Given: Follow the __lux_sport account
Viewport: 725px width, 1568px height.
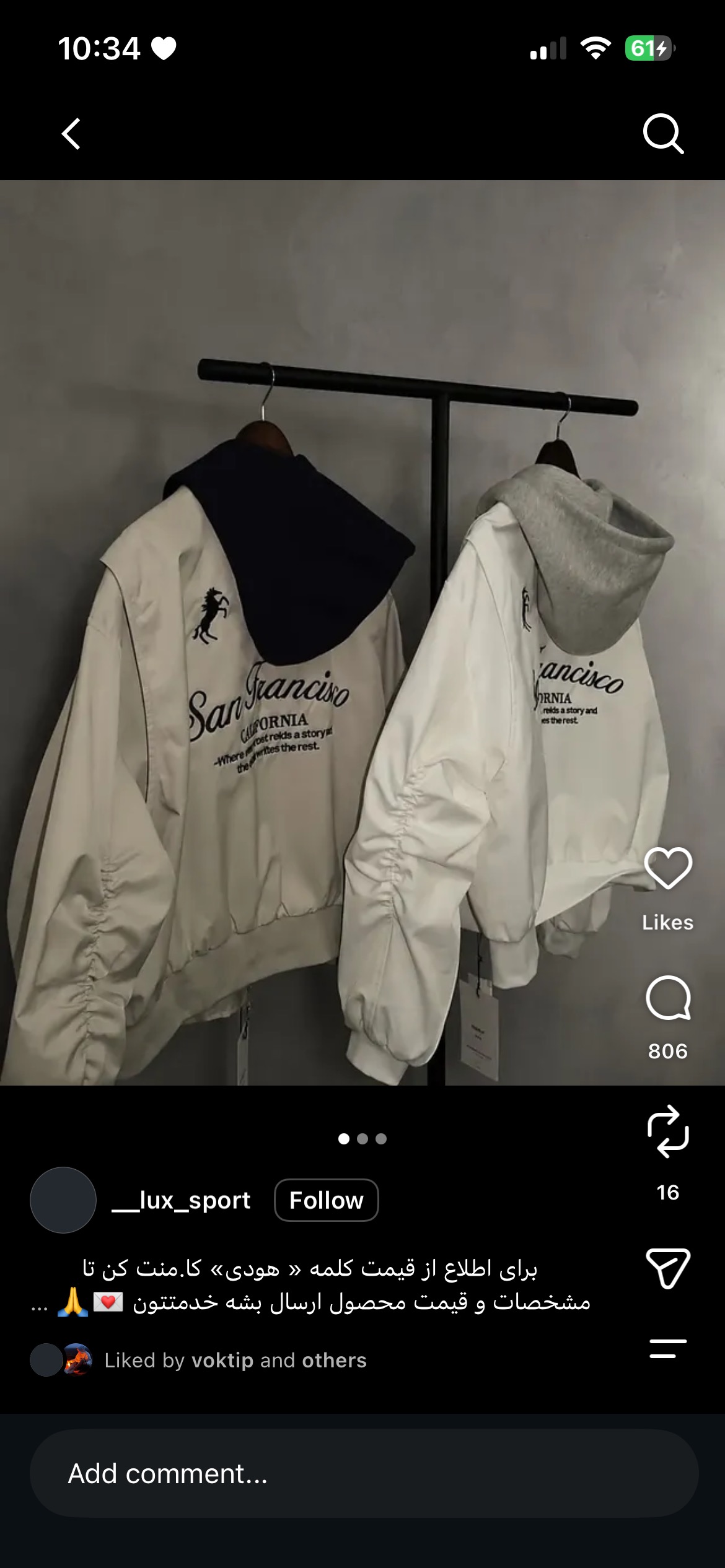Looking at the screenshot, I should 327,1200.
